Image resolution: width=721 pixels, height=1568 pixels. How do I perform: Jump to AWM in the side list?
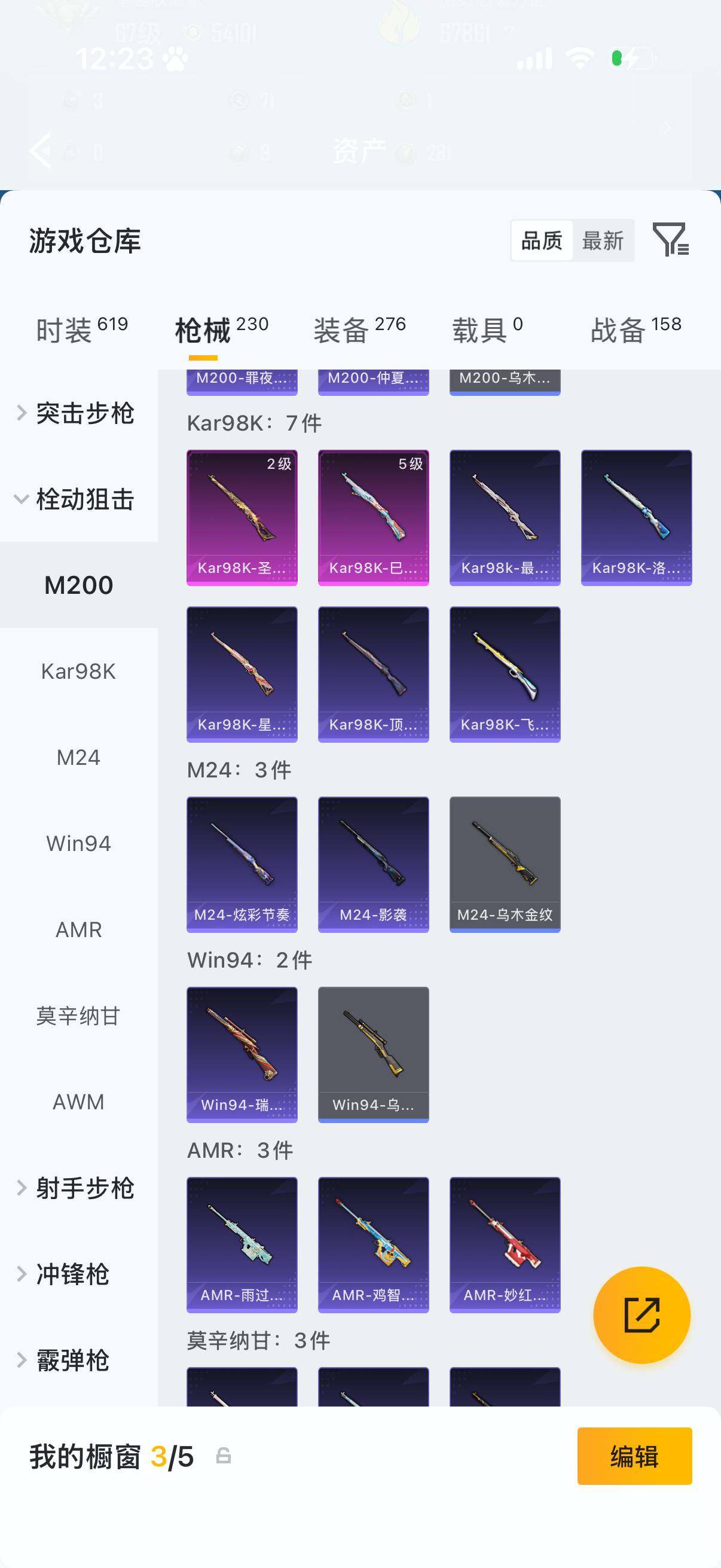coord(78,1102)
